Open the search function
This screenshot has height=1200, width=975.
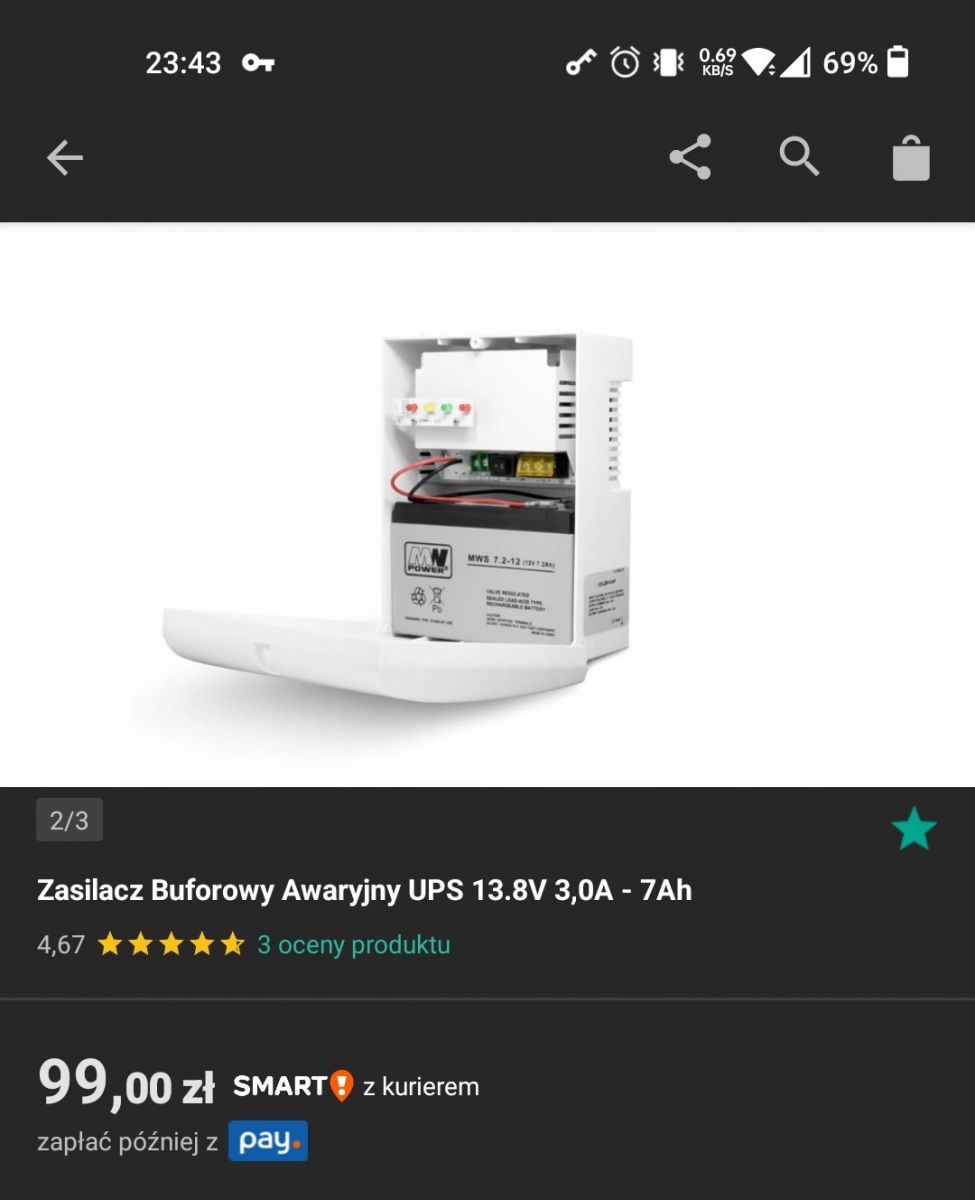pos(799,157)
